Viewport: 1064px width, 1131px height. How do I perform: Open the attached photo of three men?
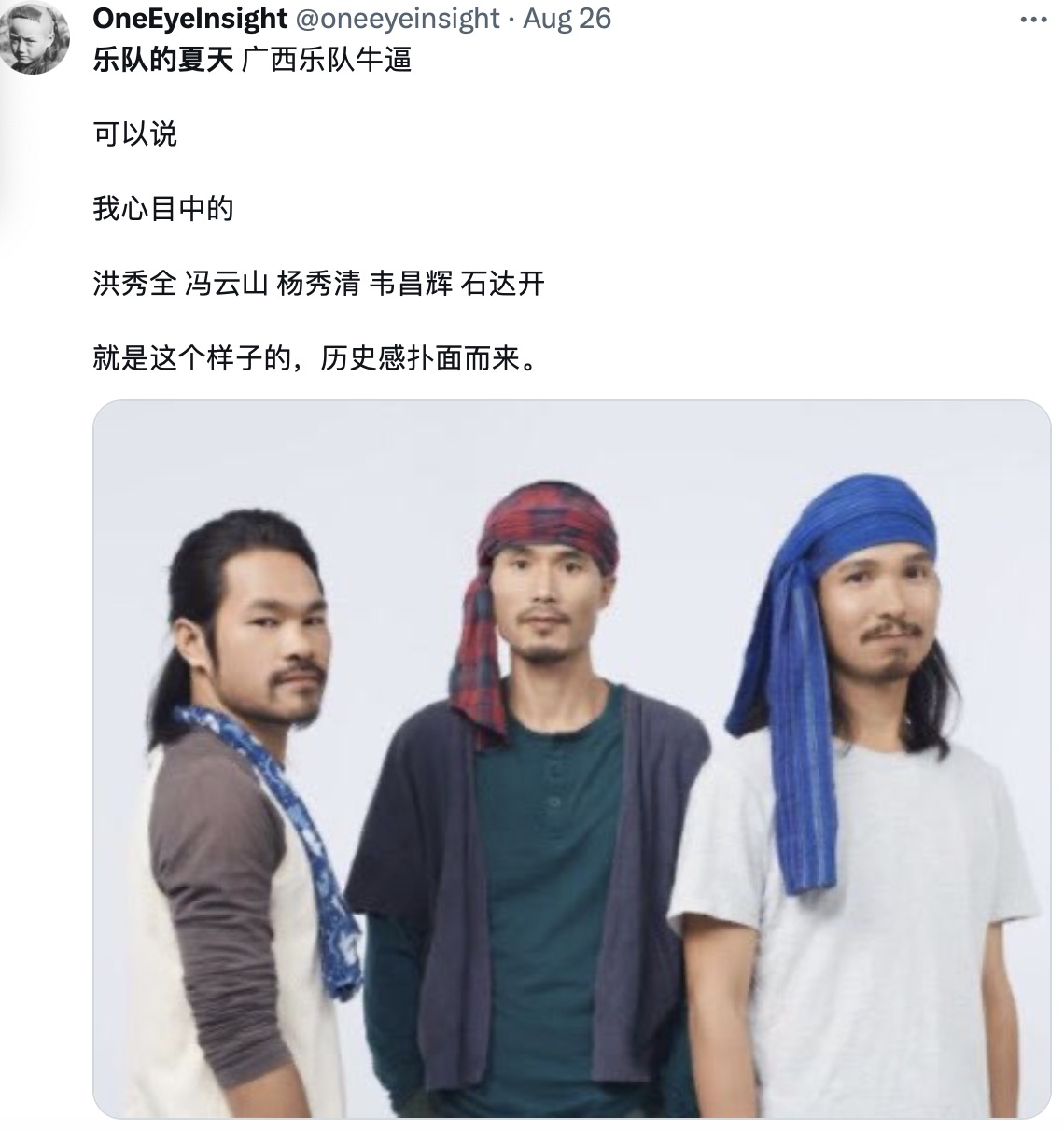(x=571, y=758)
